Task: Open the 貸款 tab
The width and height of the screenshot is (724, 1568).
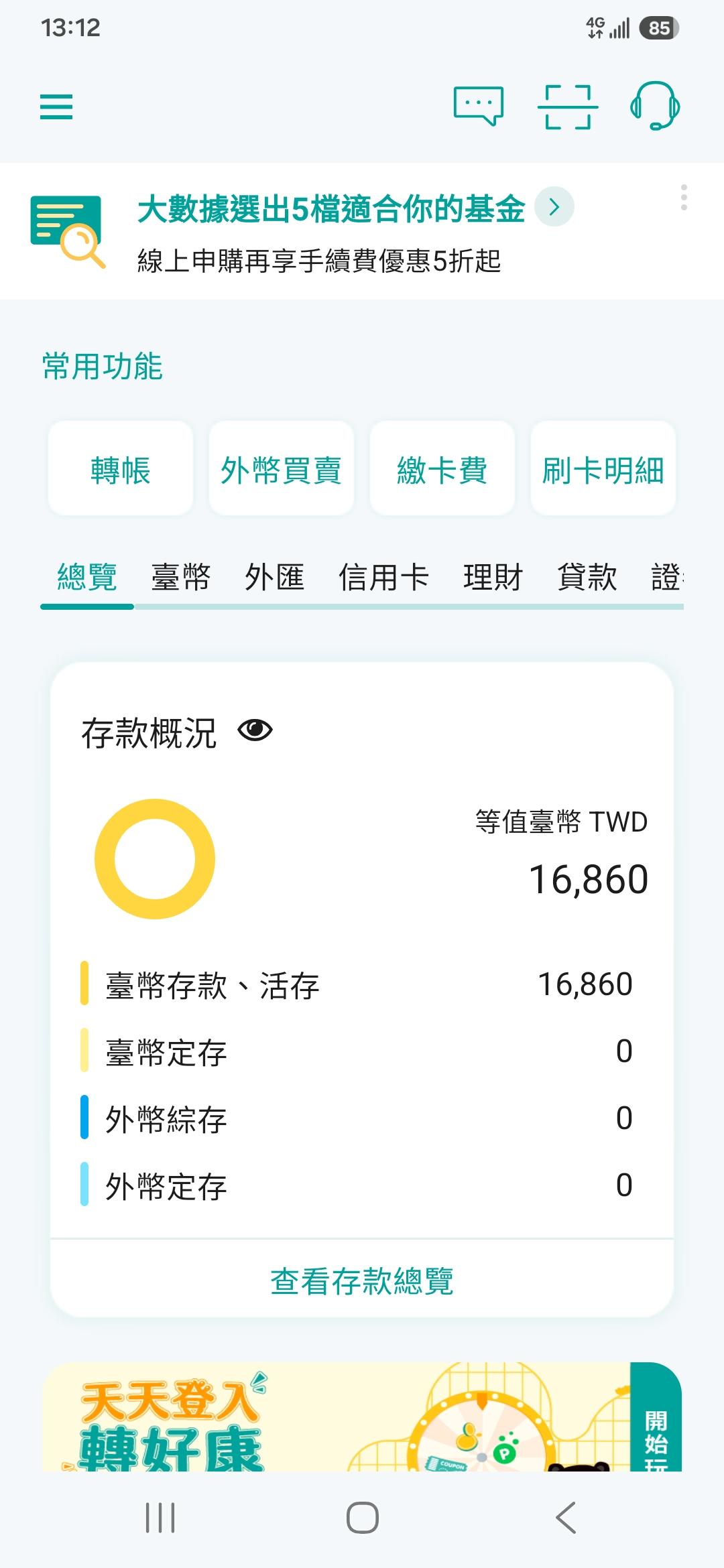Action: (587, 577)
